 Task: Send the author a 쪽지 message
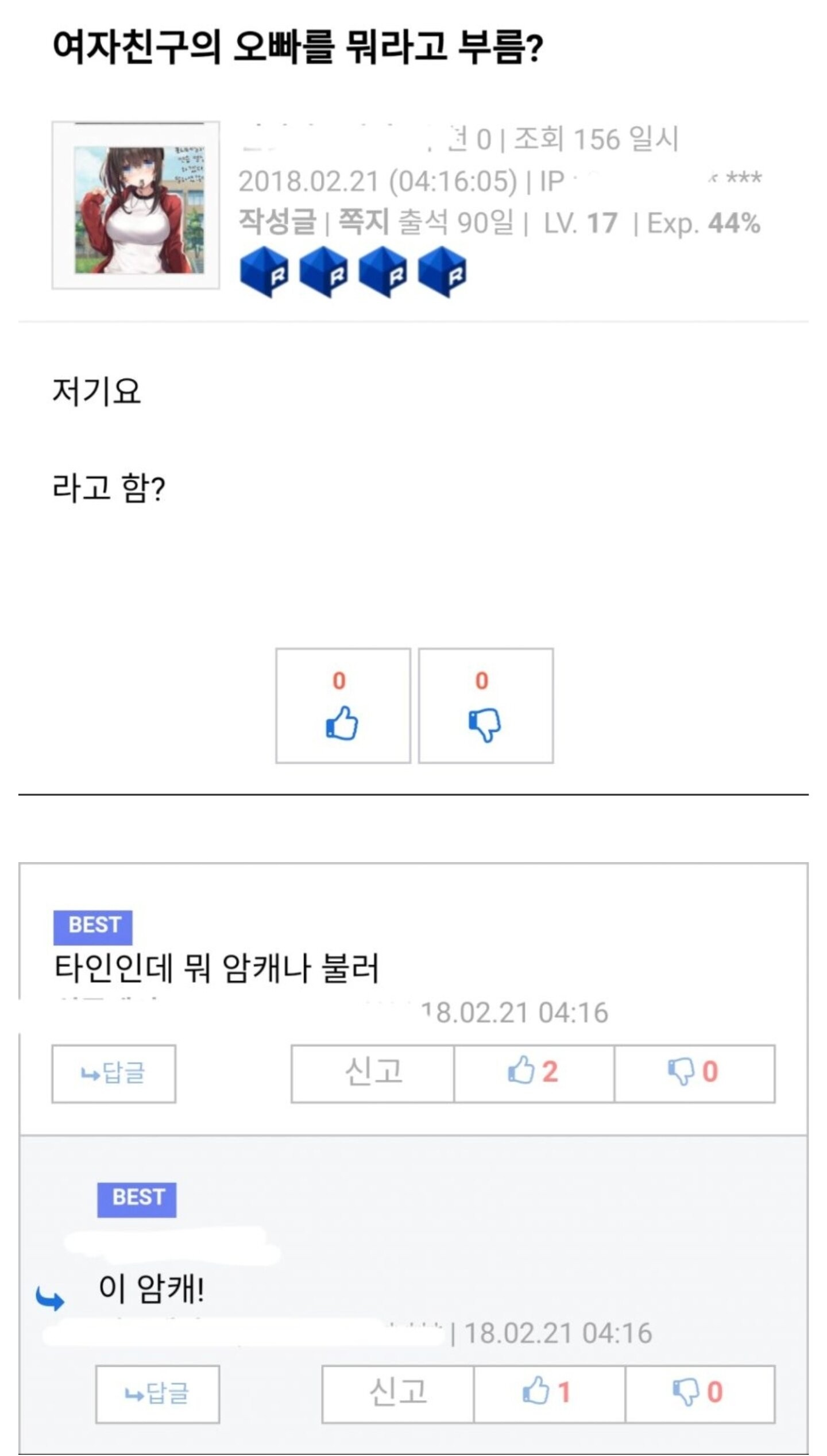pos(364,222)
